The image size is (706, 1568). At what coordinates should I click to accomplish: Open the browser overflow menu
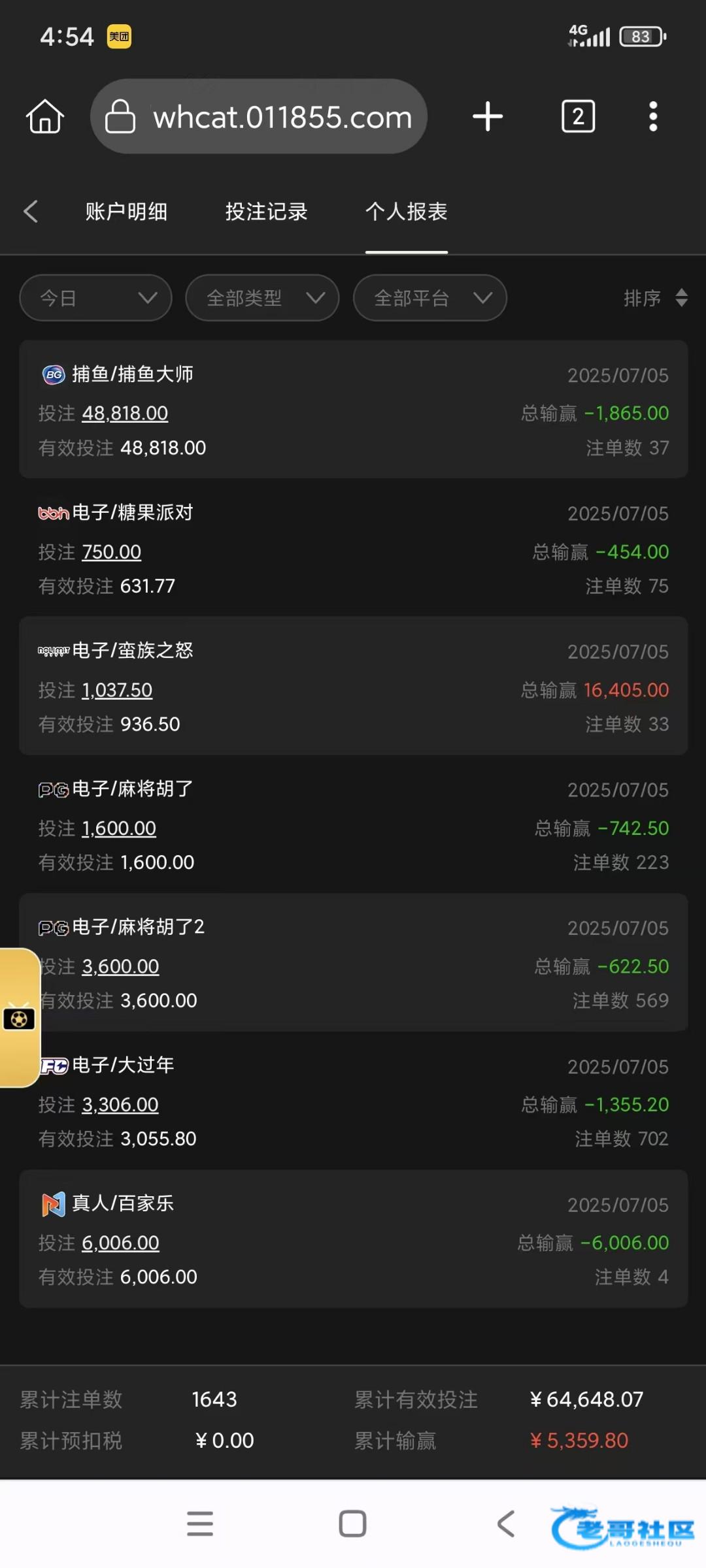pyautogui.click(x=652, y=117)
